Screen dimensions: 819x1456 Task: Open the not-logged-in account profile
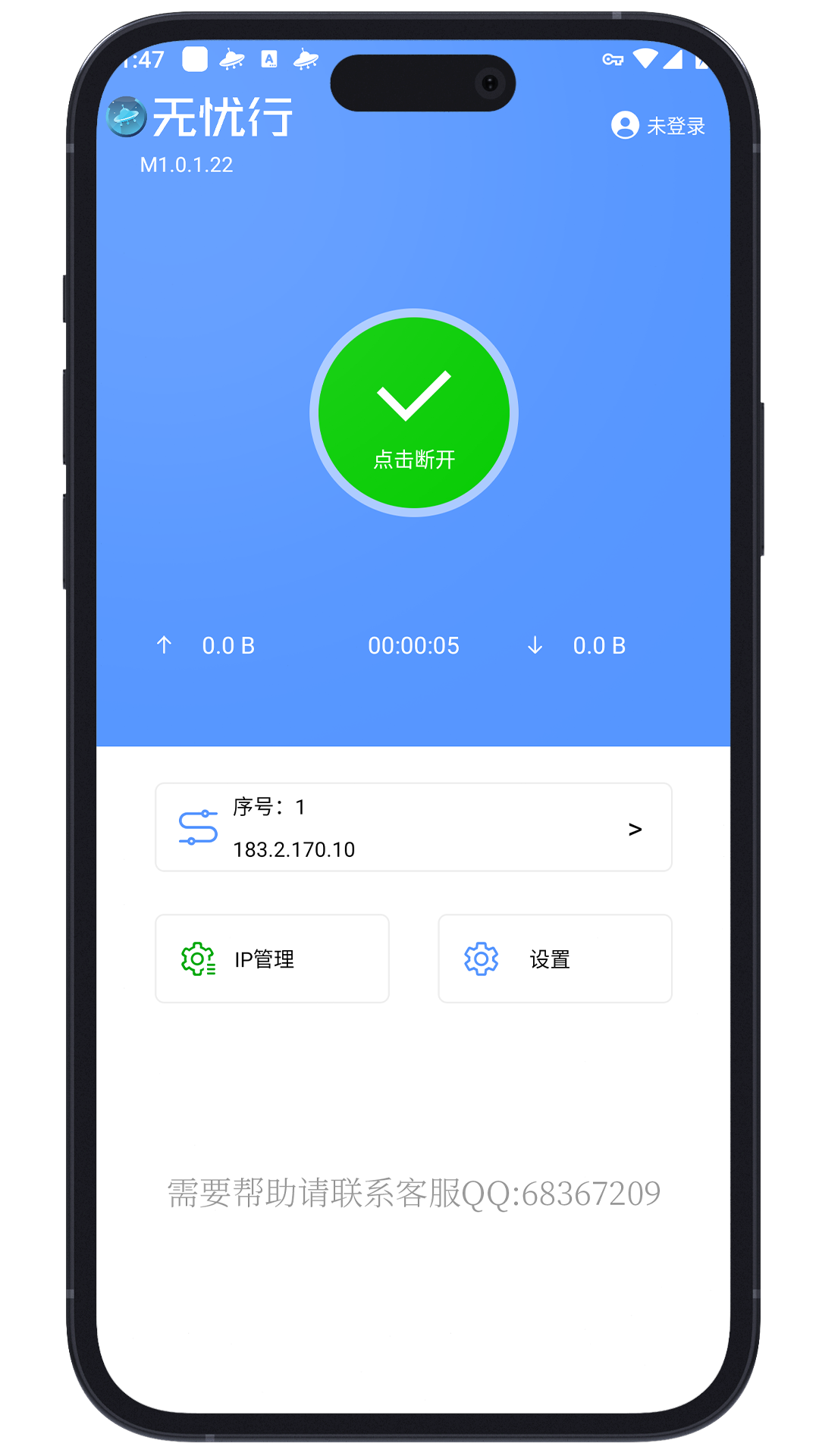tap(657, 125)
